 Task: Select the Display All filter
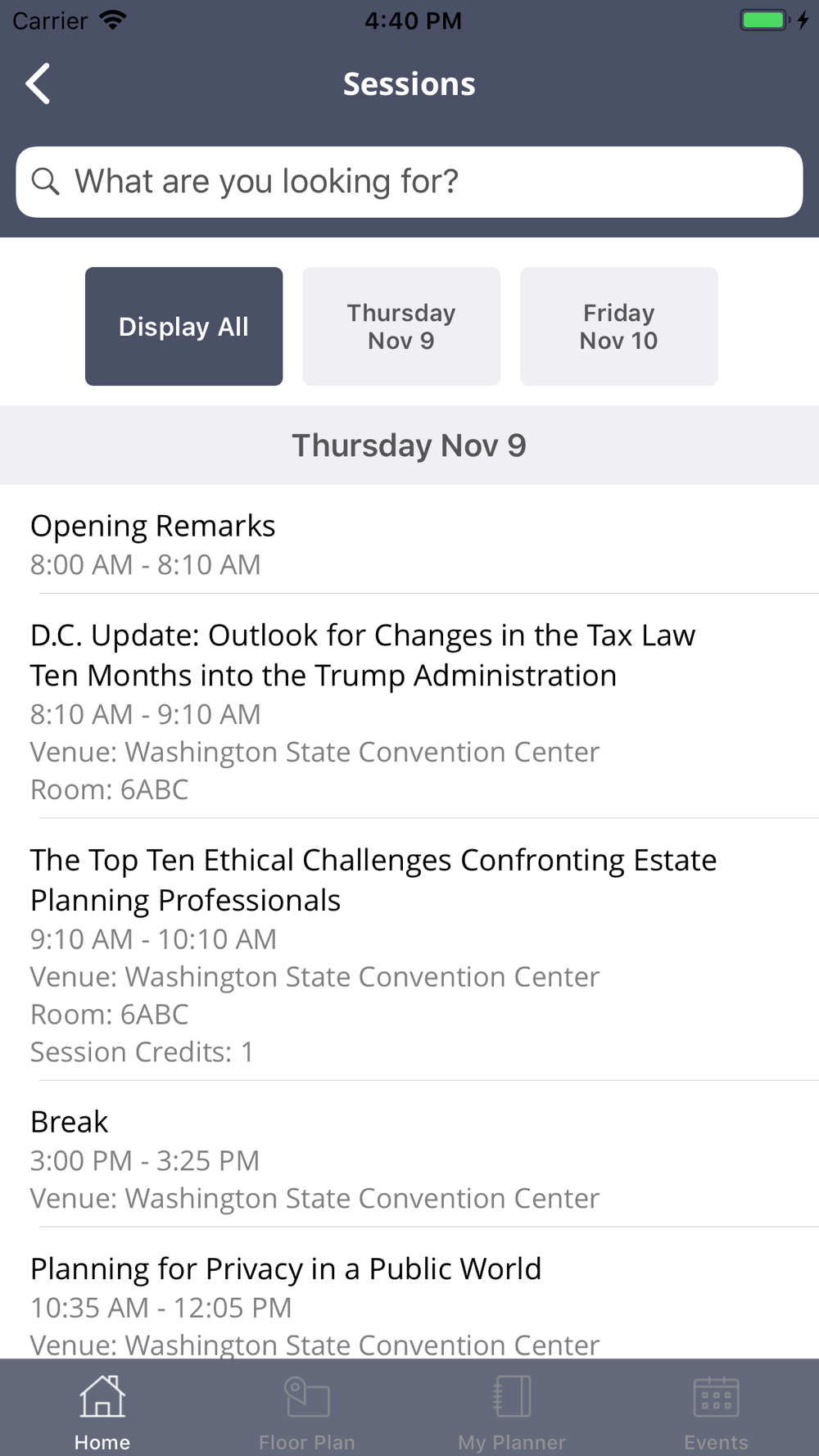(183, 326)
